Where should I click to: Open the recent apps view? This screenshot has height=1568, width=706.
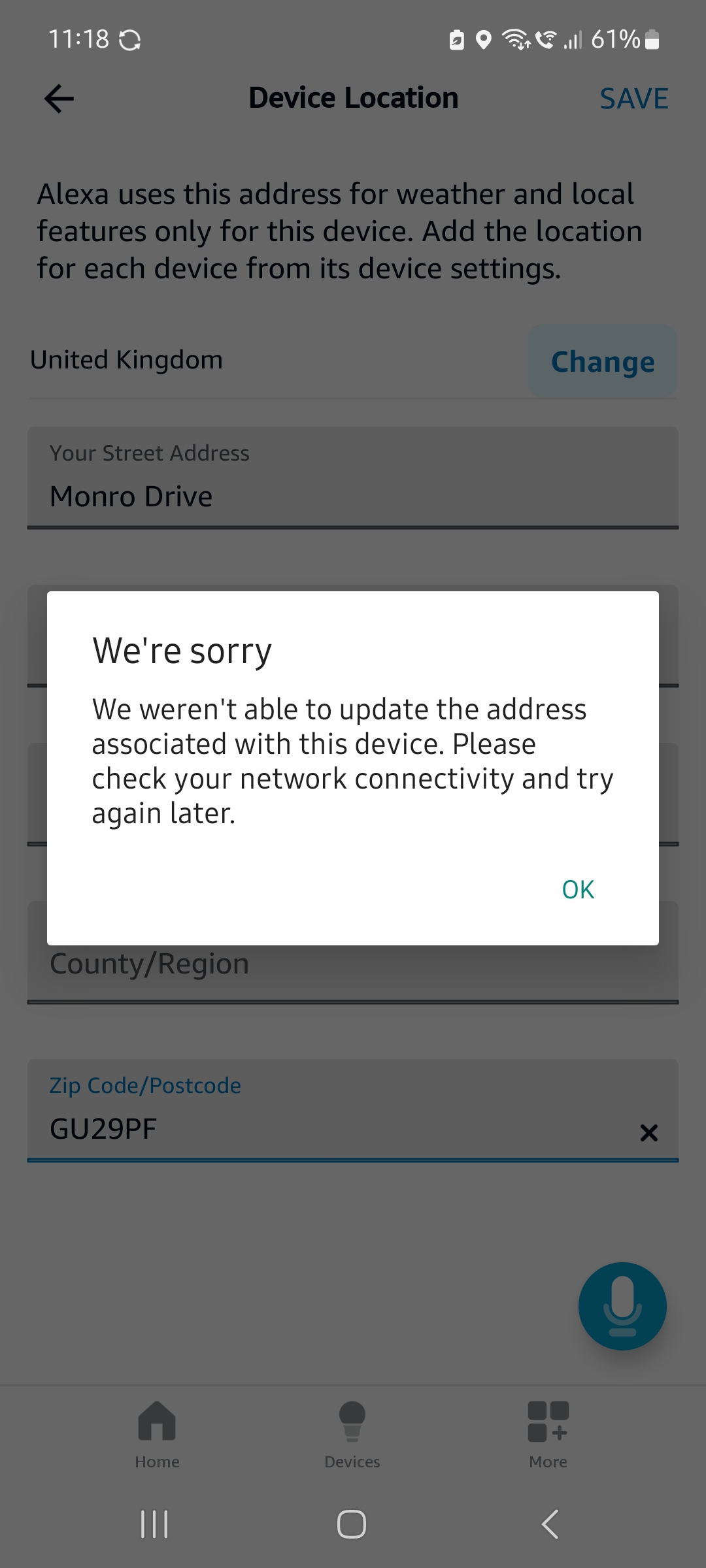(x=154, y=1524)
